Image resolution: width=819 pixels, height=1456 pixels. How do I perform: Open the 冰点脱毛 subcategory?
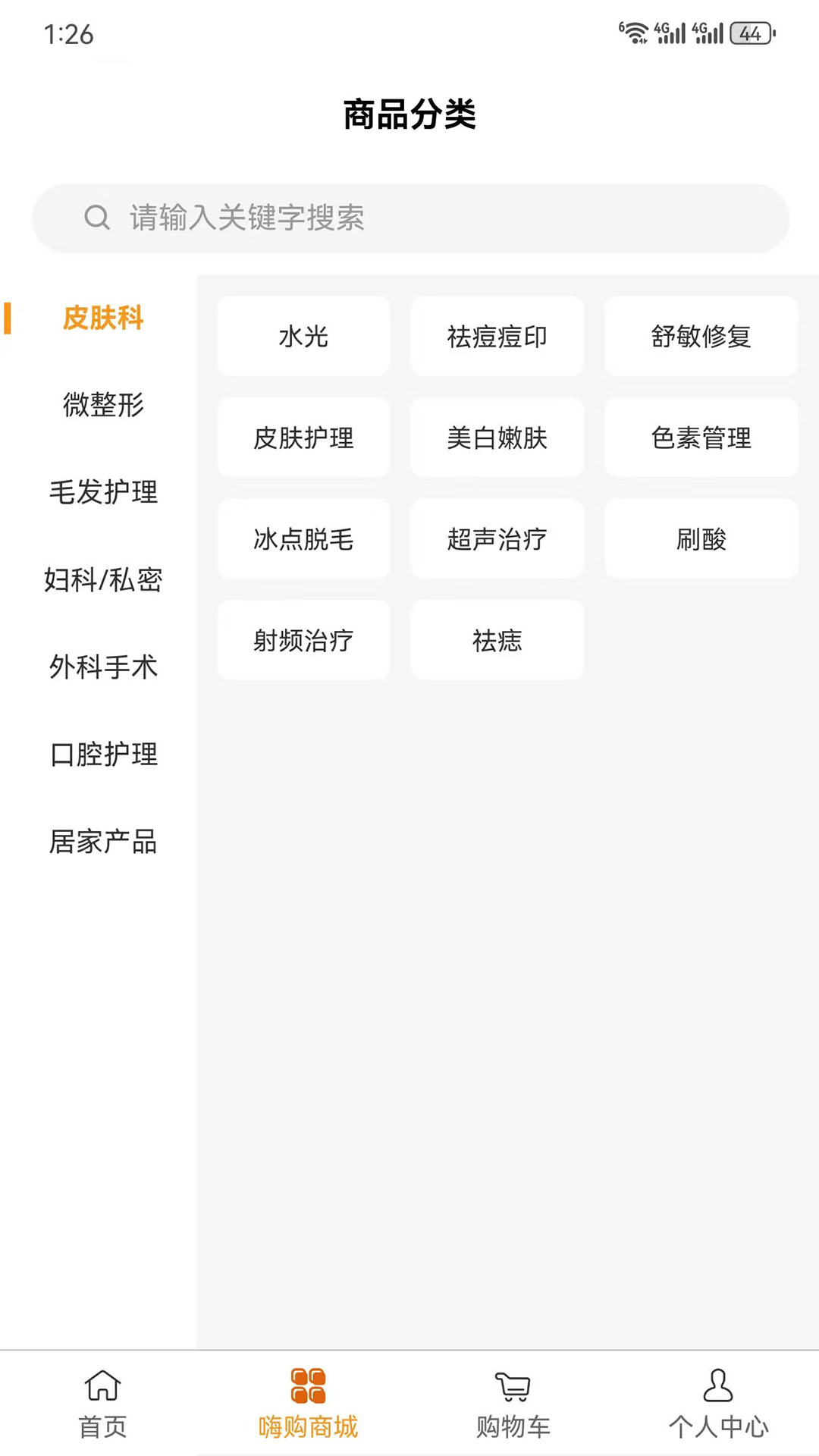(x=303, y=539)
